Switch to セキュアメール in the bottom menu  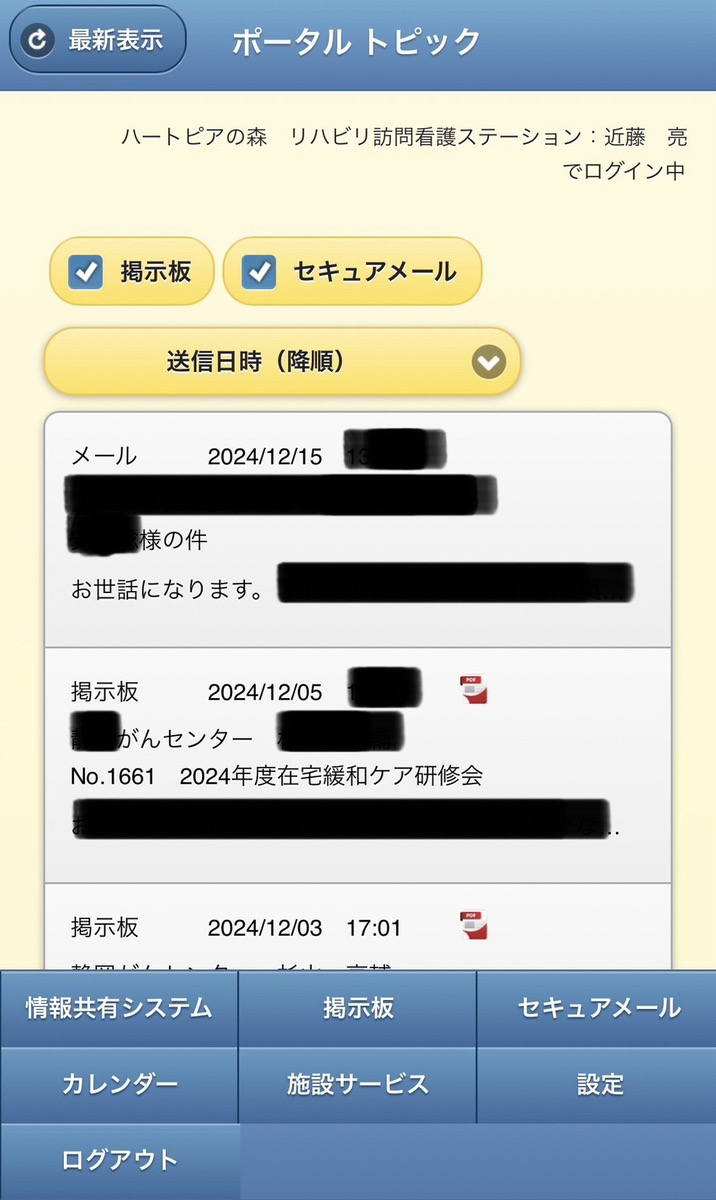point(597,1008)
